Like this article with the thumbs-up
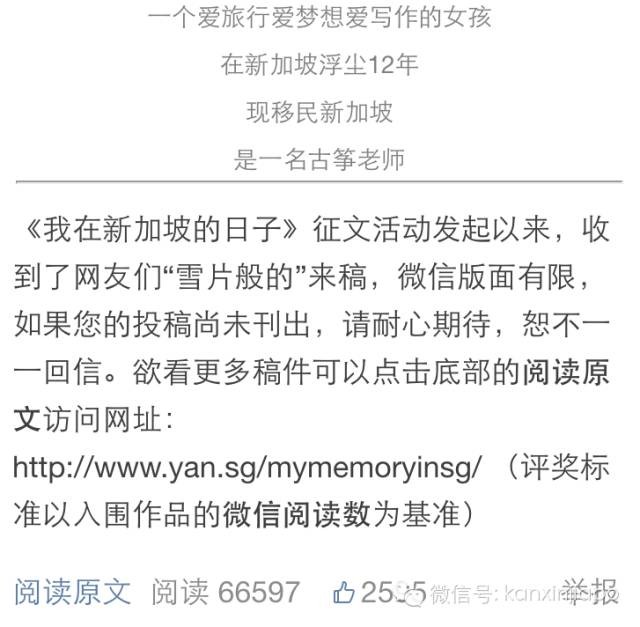 (344, 593)
